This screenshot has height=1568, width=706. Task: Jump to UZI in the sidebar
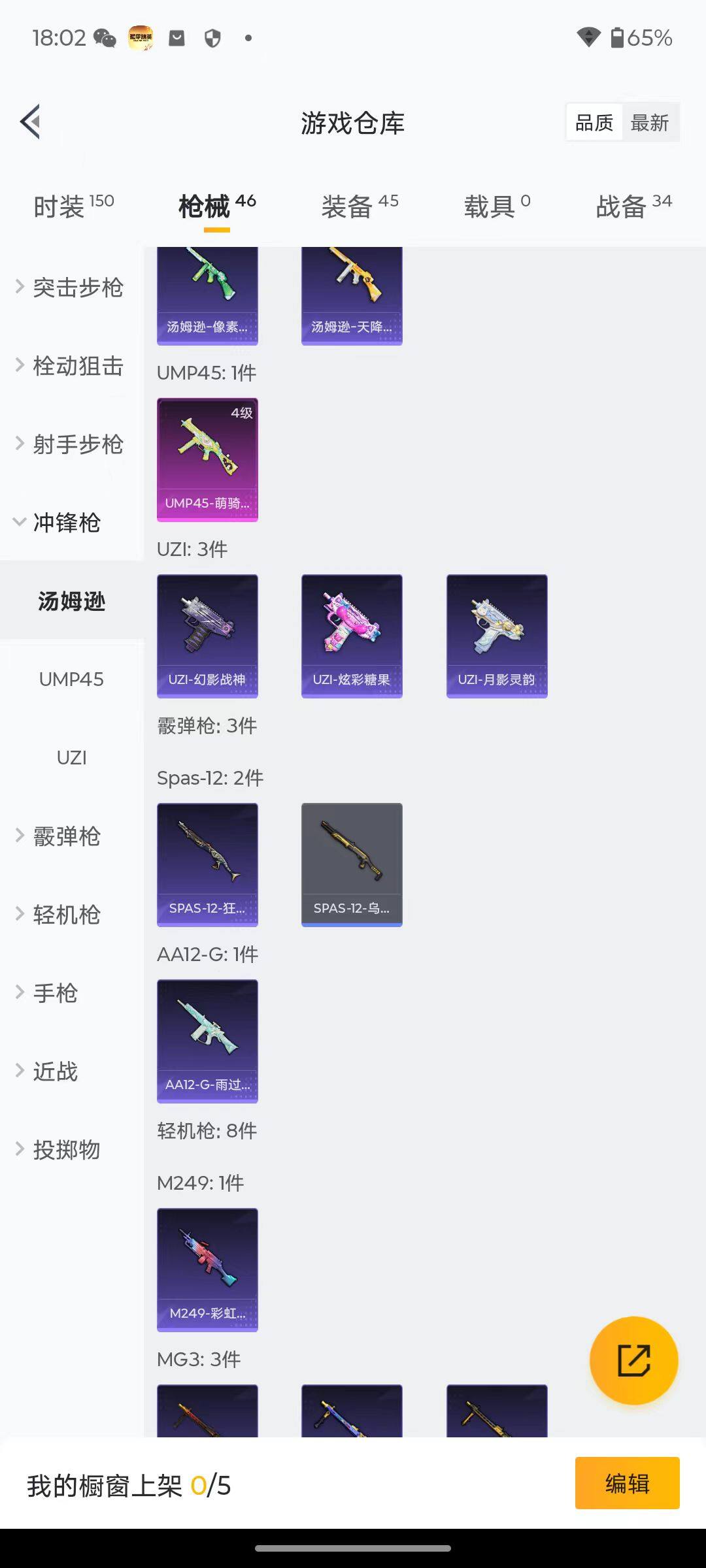coord(71,758)
